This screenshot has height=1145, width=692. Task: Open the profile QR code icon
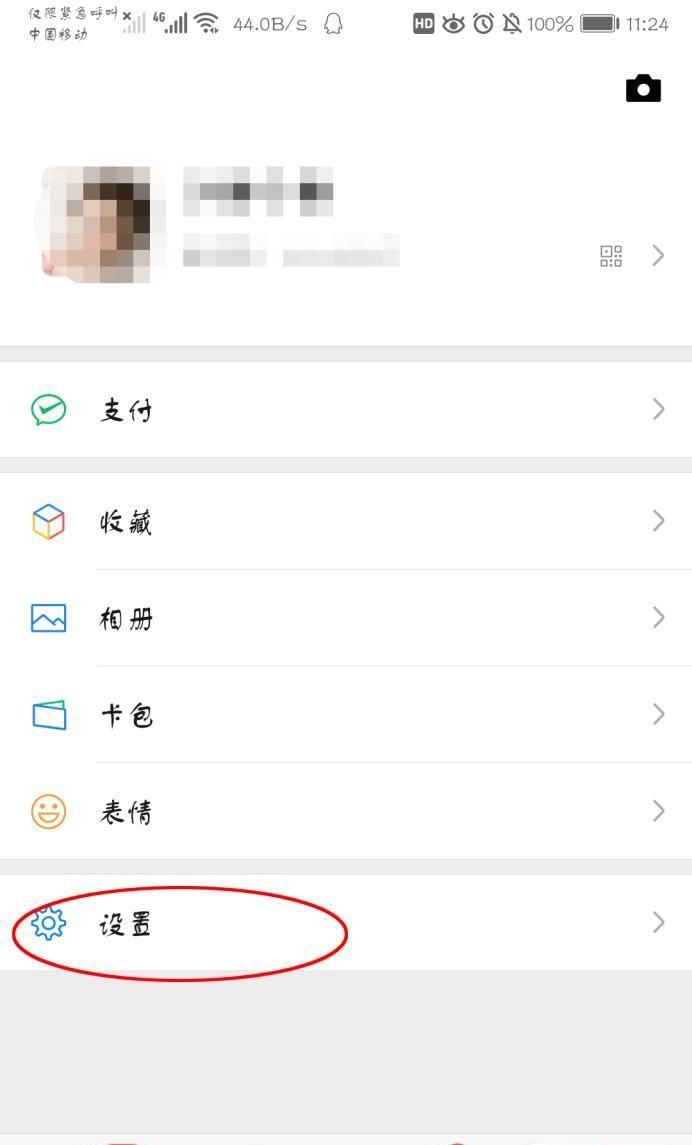(x=611, y=256)
